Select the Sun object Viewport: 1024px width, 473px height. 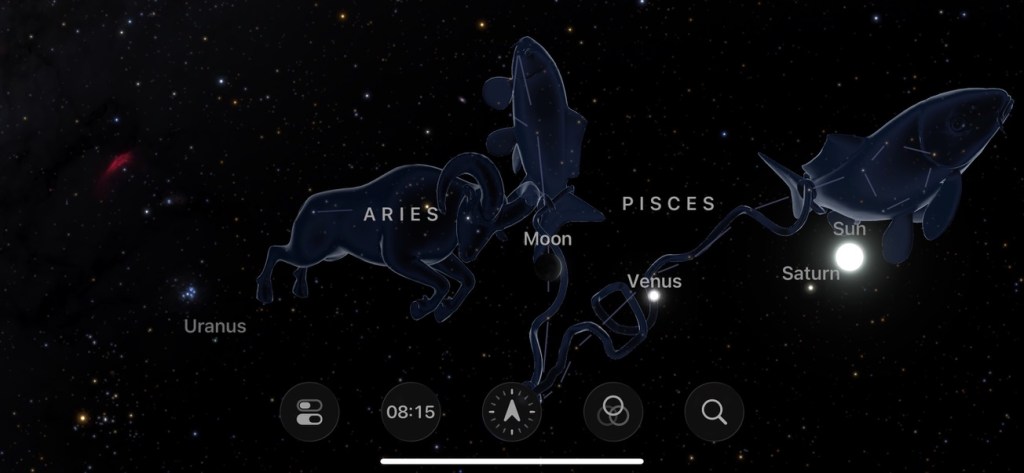[849, 258]
